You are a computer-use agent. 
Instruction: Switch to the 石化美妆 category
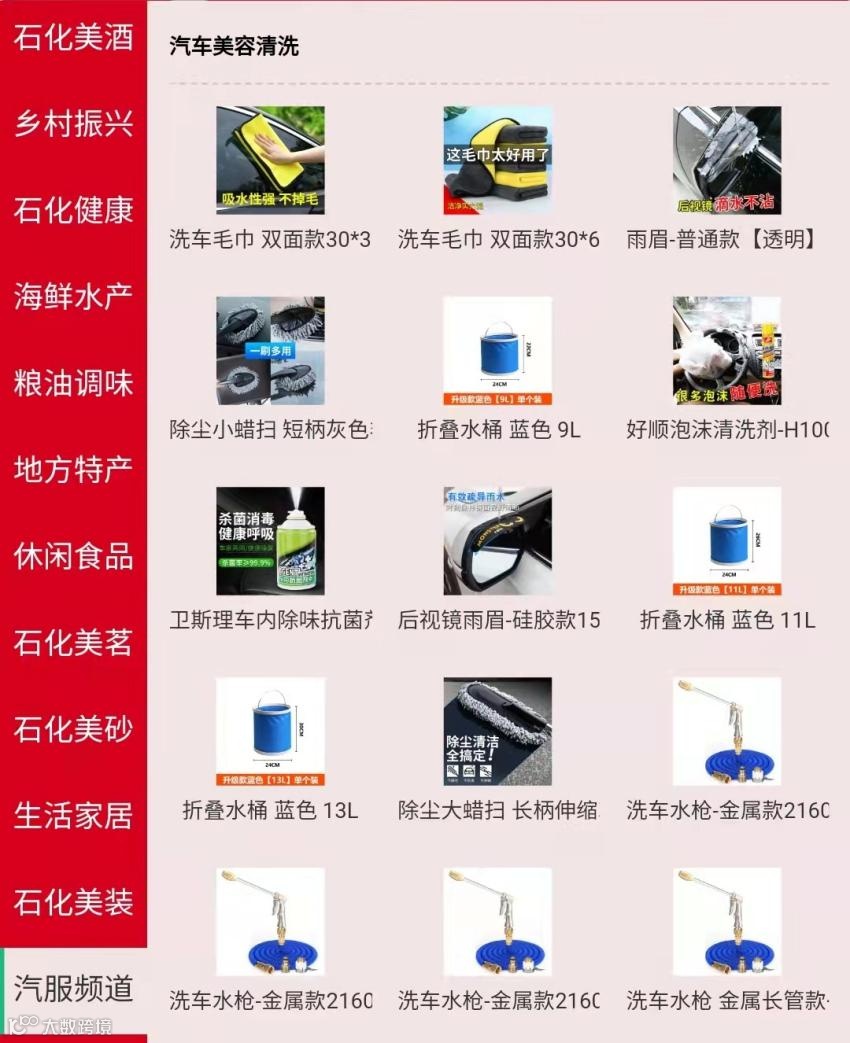[73, 728]
